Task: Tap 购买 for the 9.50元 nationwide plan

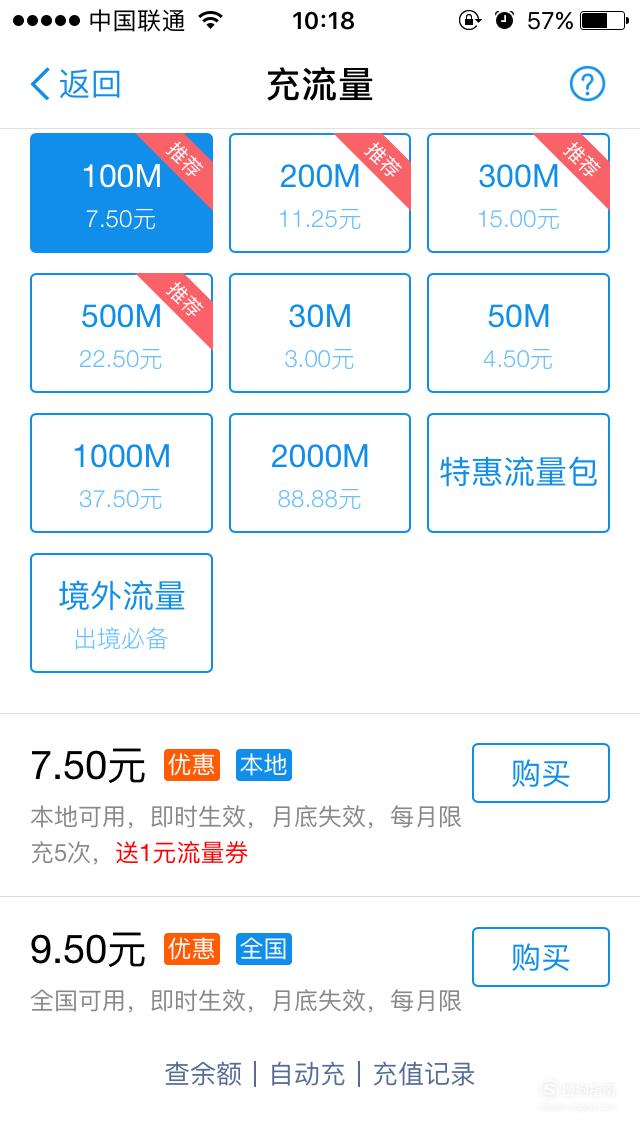Action: coord(541,957)
